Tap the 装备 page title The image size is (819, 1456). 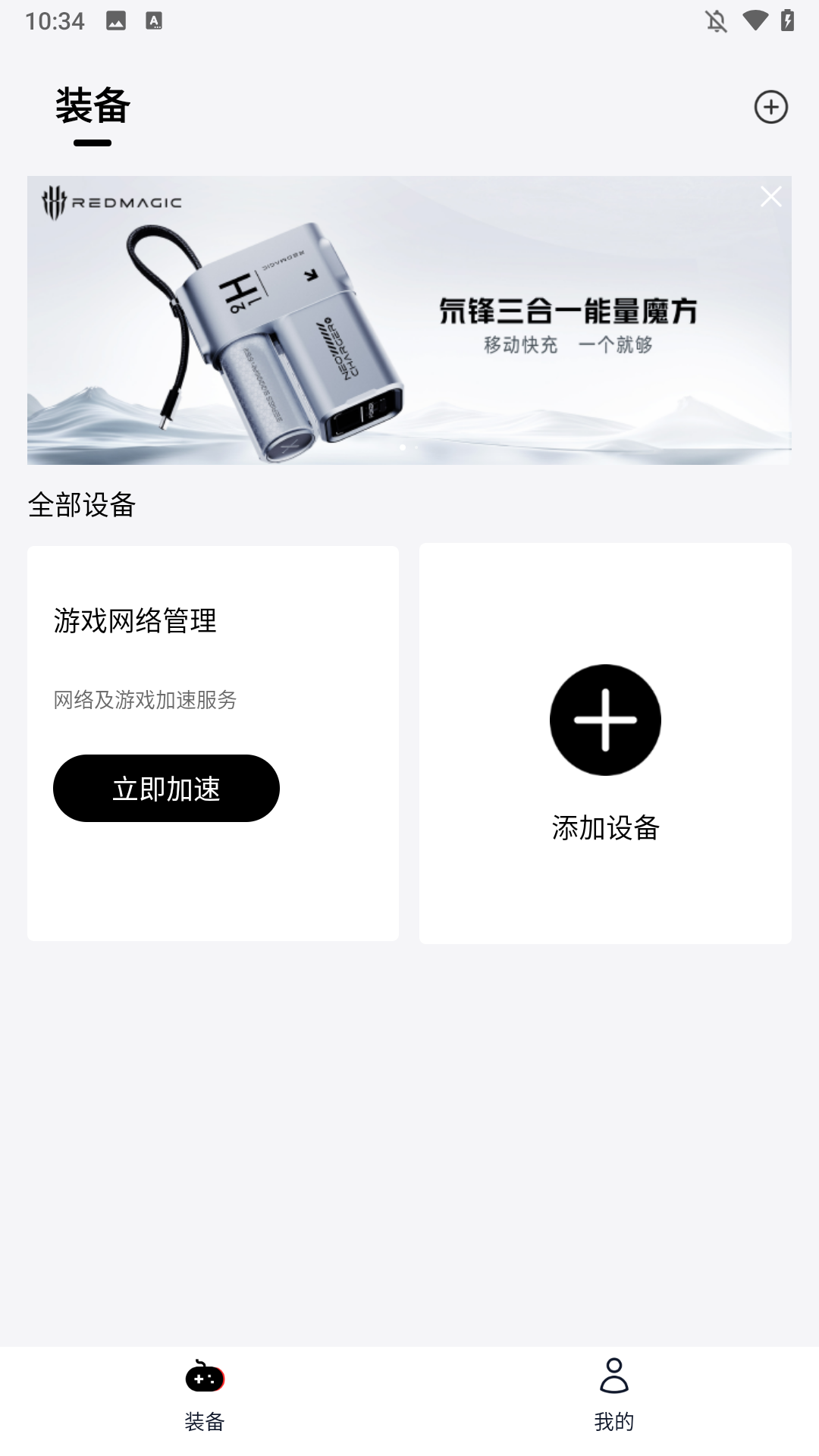(x=93, y=107)
